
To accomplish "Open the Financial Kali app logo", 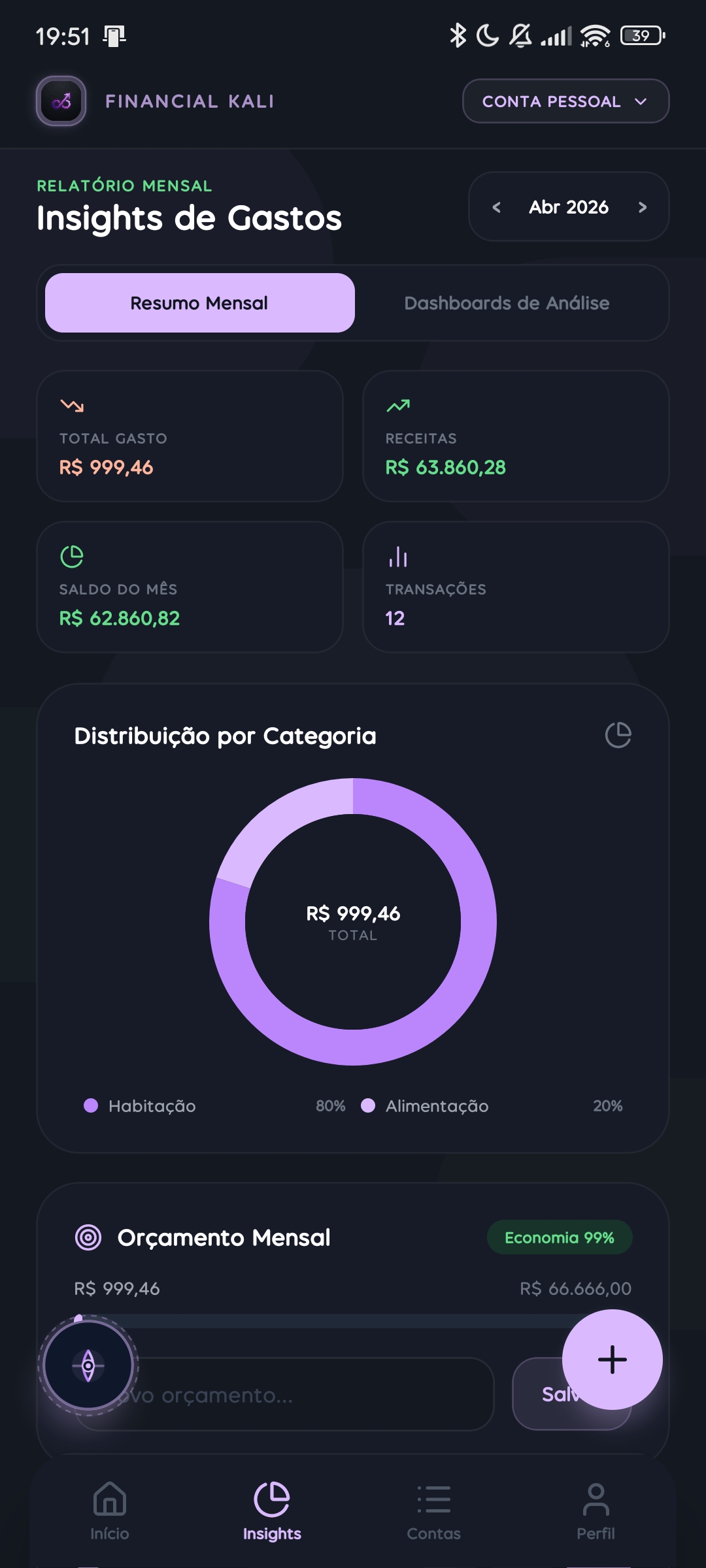I will tap(60, 101).
